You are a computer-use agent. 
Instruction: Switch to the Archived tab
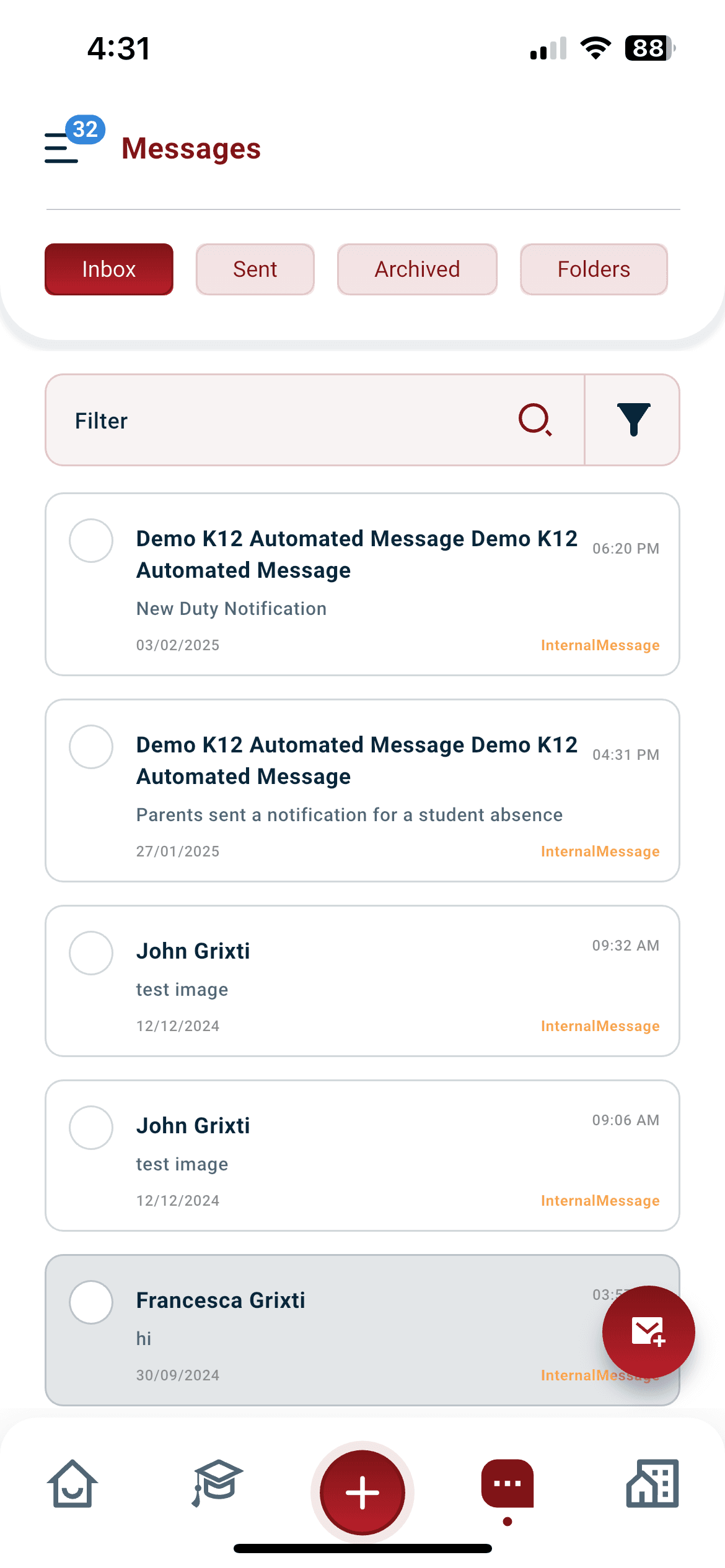point(417,269)
